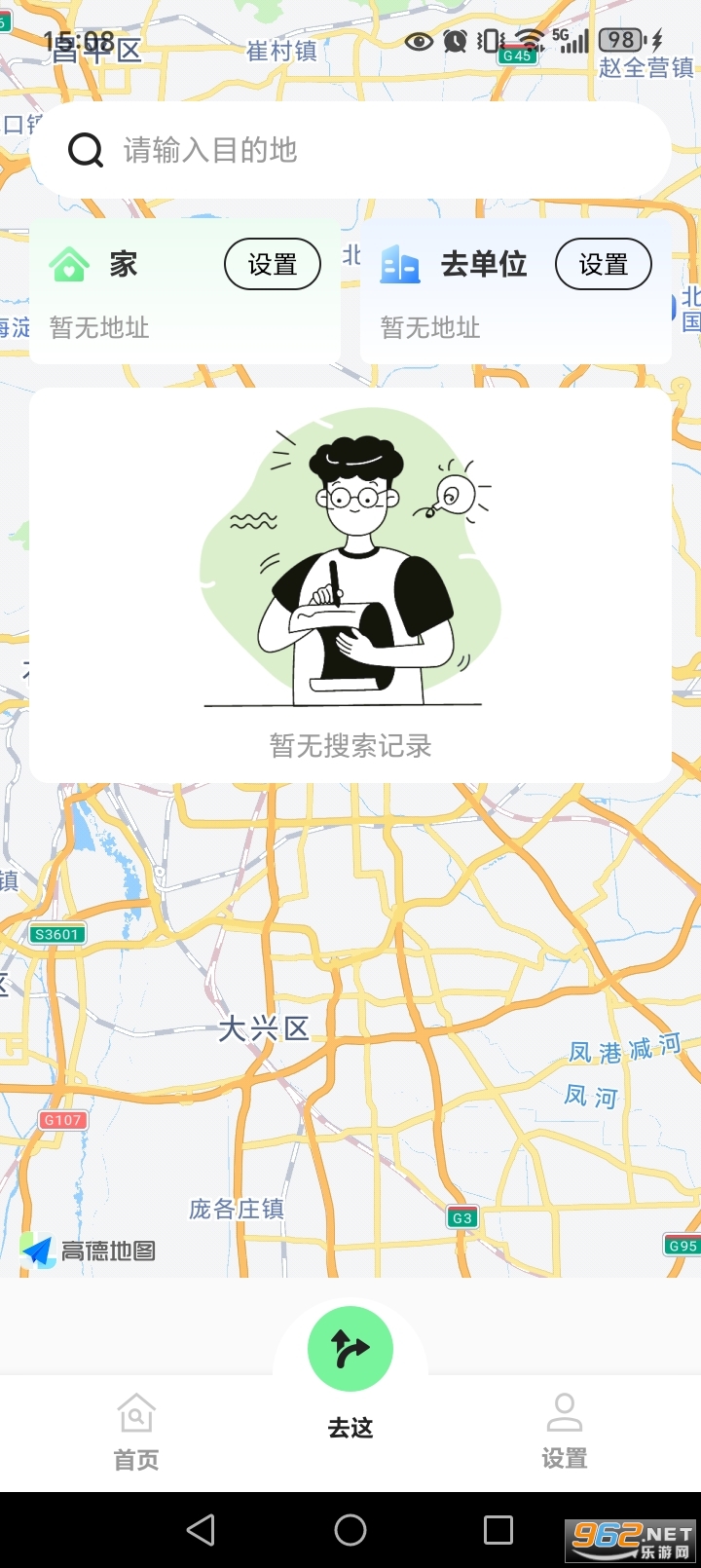Tap the 请输入目的地 search field
Viewport: 701px width, 1568px height.
point(292,150)
